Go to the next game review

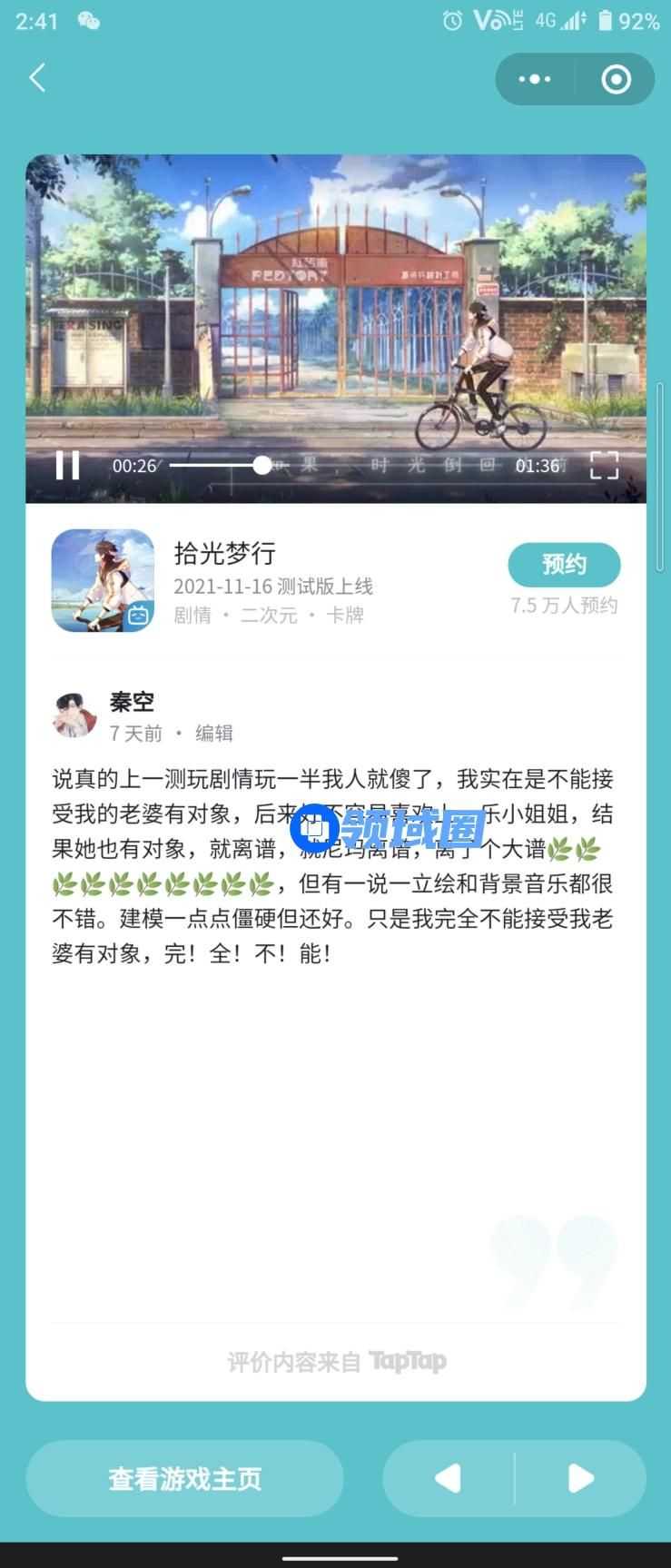coord(580,1479)
